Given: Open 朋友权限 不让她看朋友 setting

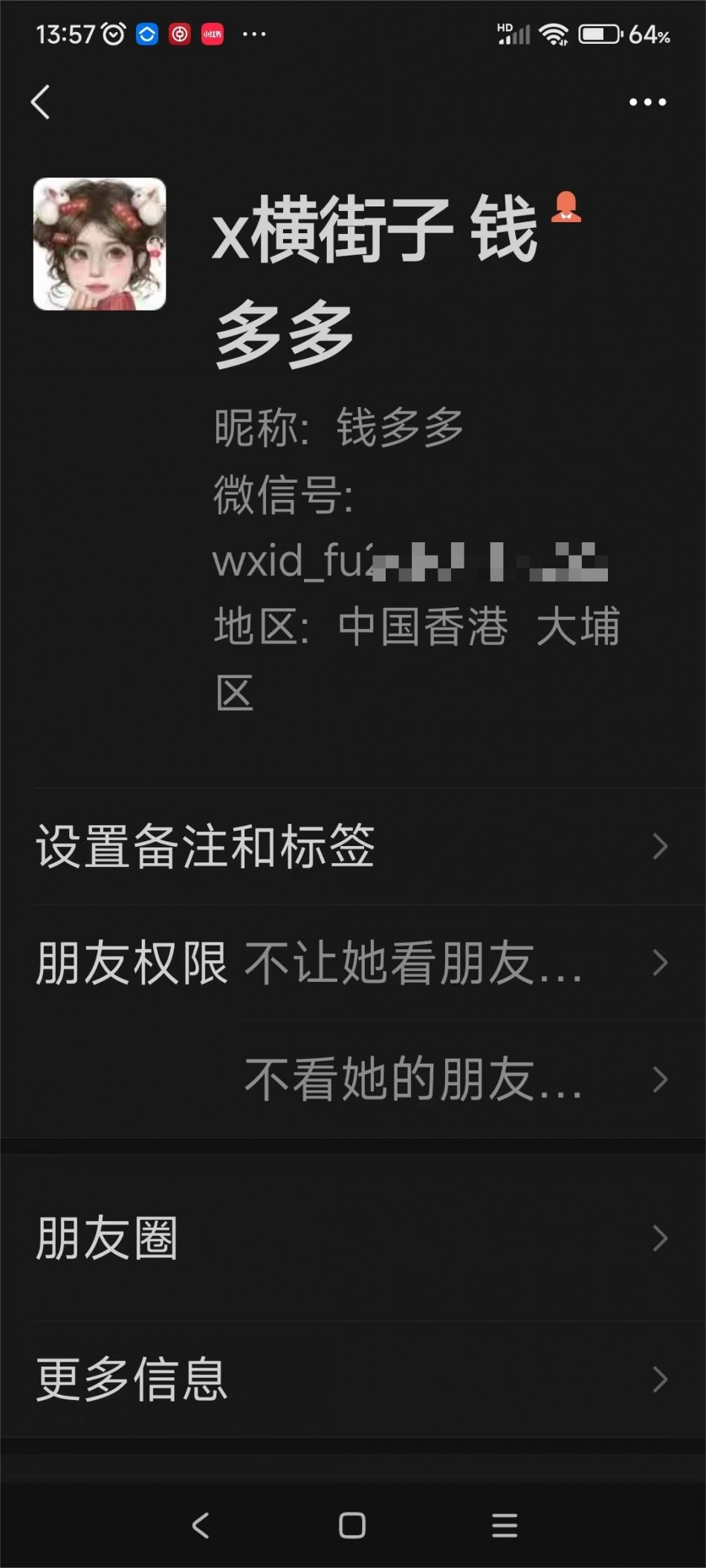Looking at the screenshot, I should (353, 963).
